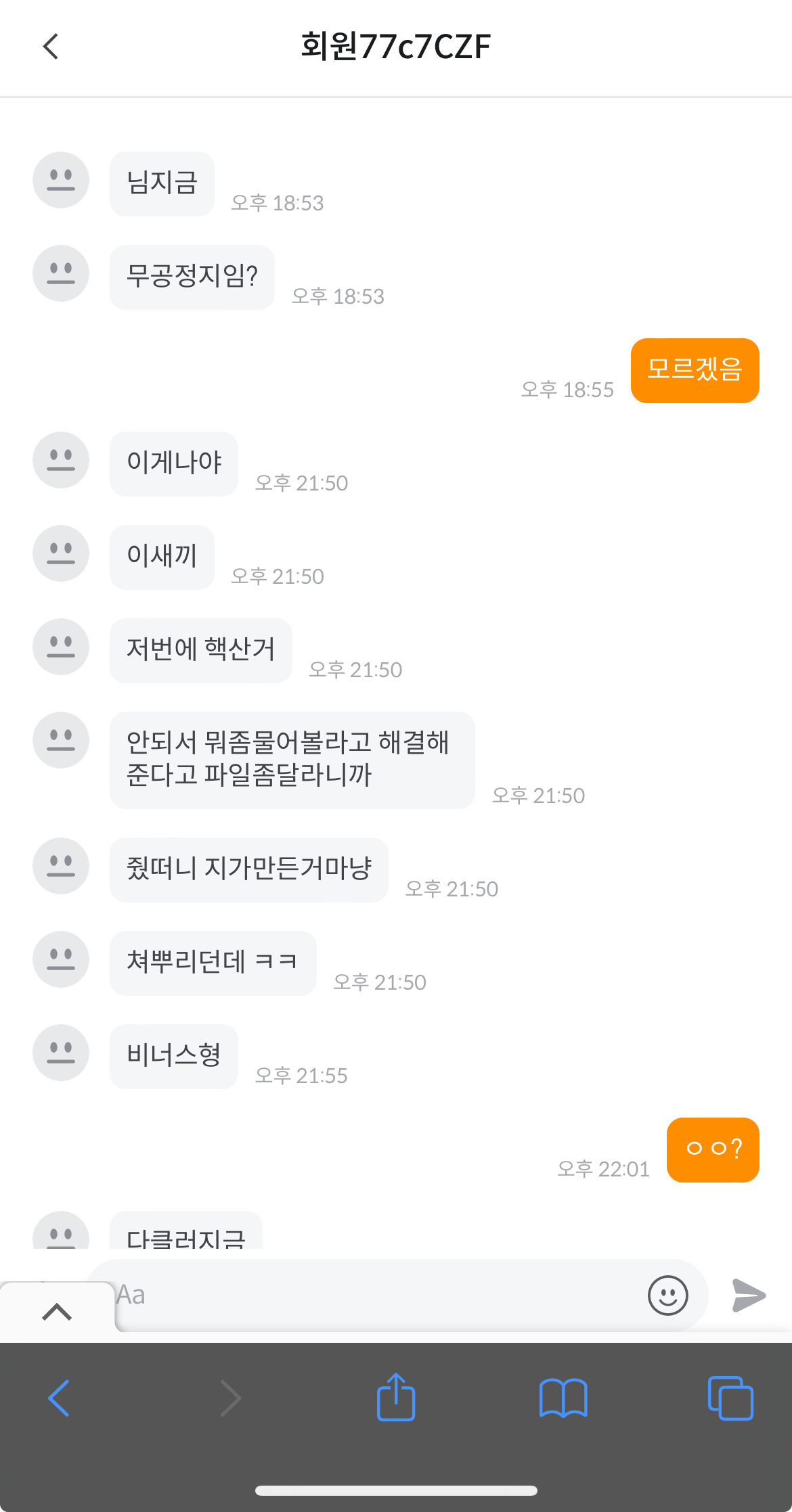The image size is (792, 1512).
Task: Open the emoji picker
Action: 667,1296
